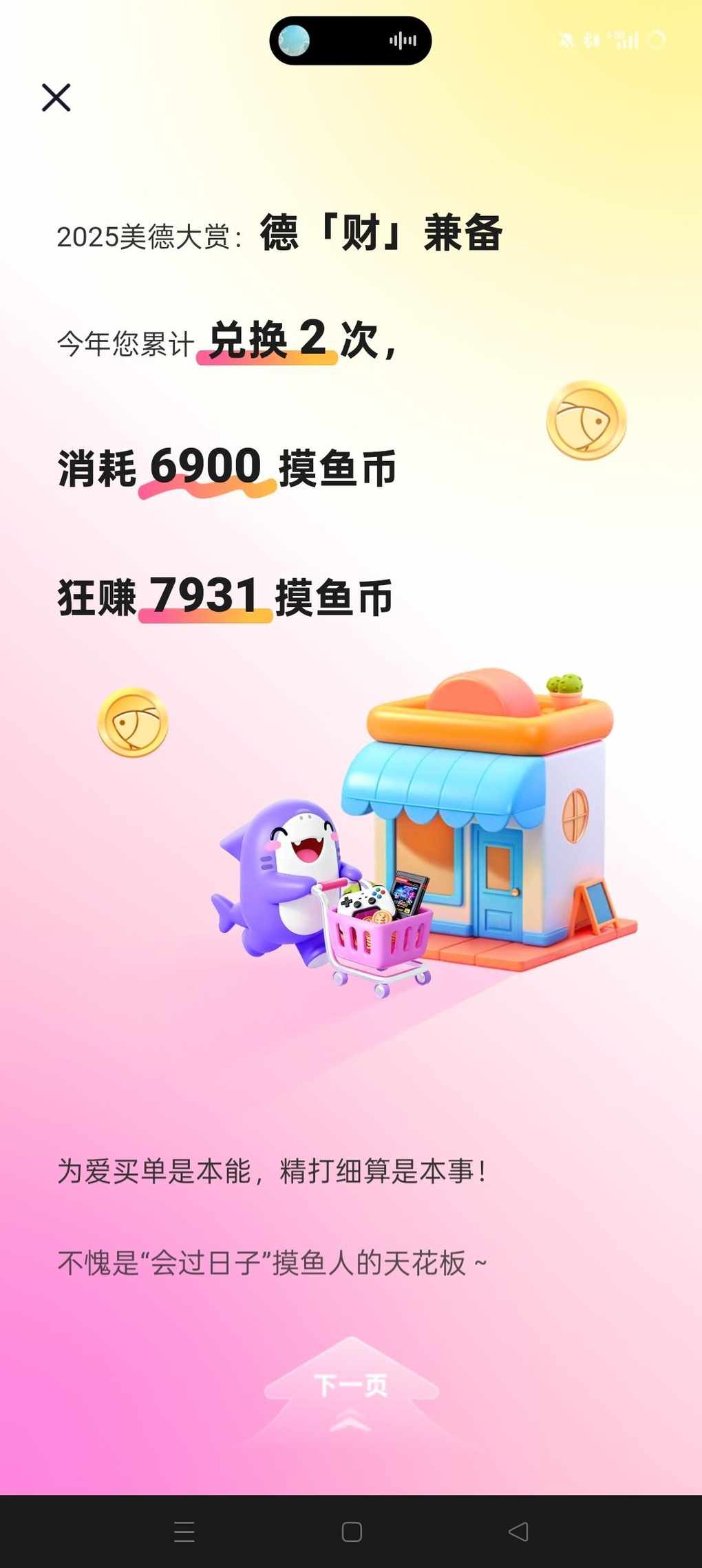Open the voice activity pill at top
The width and height of the screenshot is (702, 1568).
click(350, 41)
